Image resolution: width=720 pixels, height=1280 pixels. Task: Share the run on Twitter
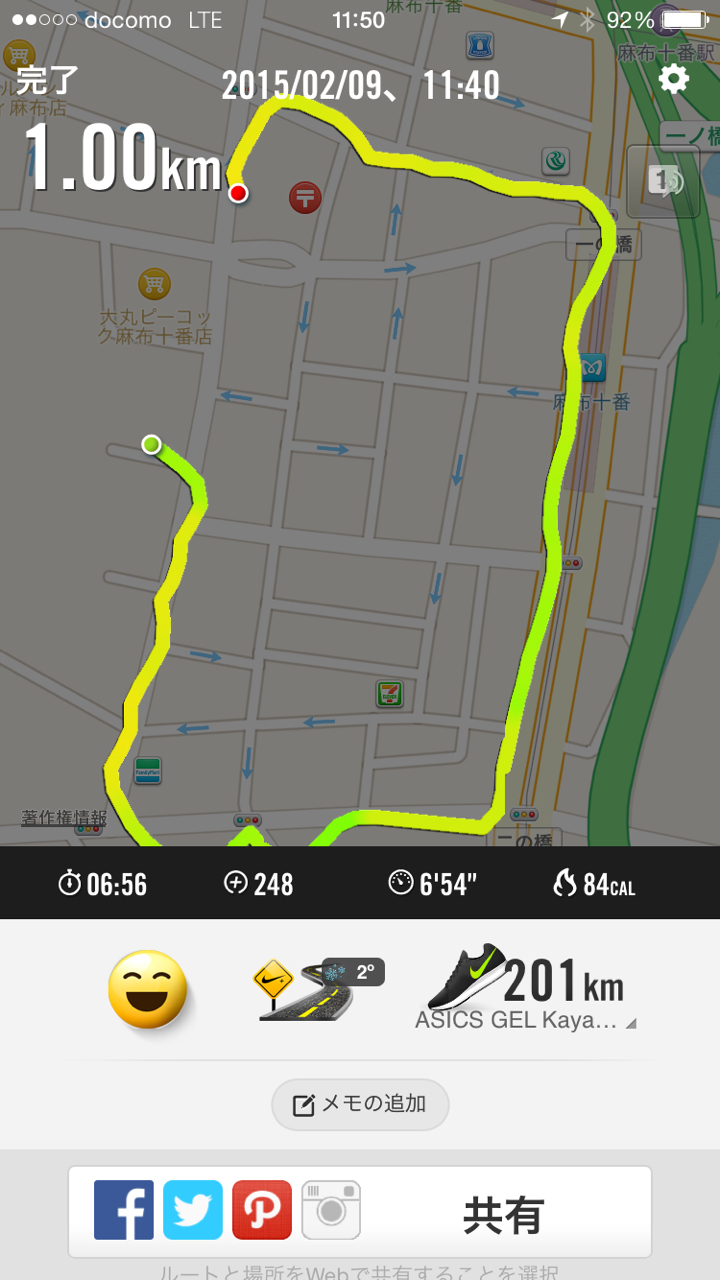pos(193,1210)
